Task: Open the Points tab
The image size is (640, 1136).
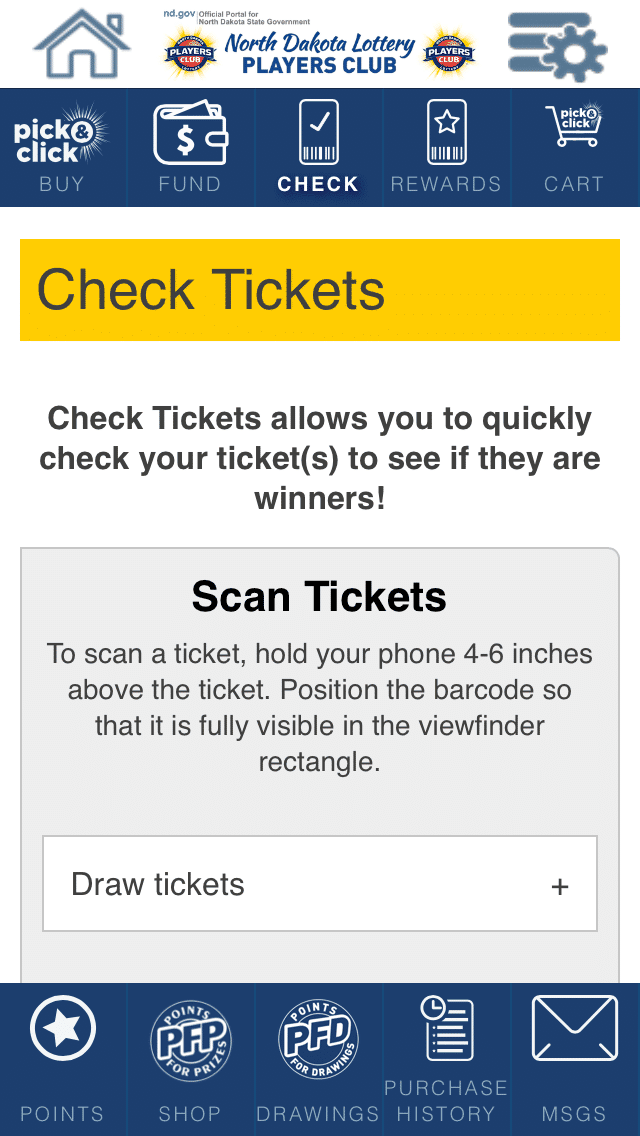Action: click(63, 1059)
